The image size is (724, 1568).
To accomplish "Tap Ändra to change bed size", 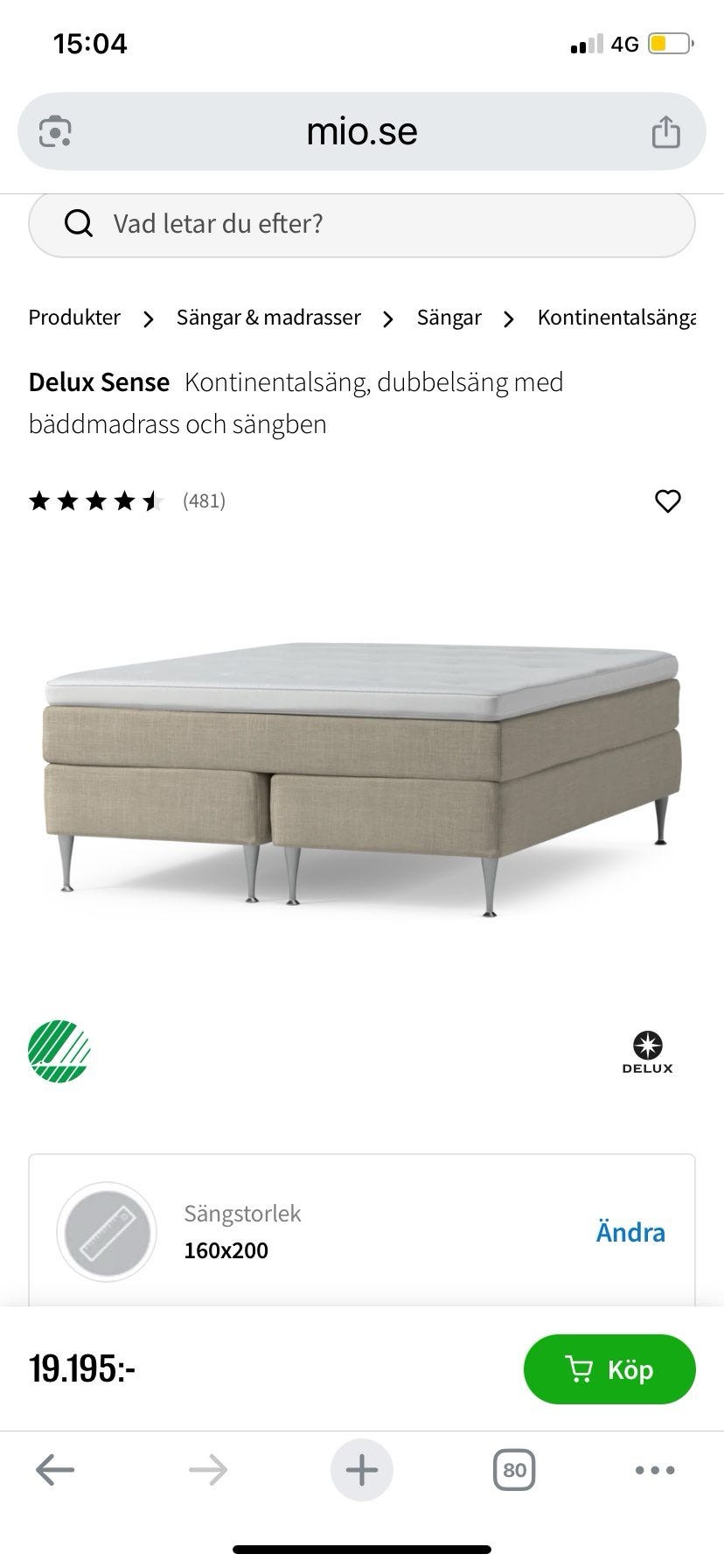I will [x=630, y=1232].
